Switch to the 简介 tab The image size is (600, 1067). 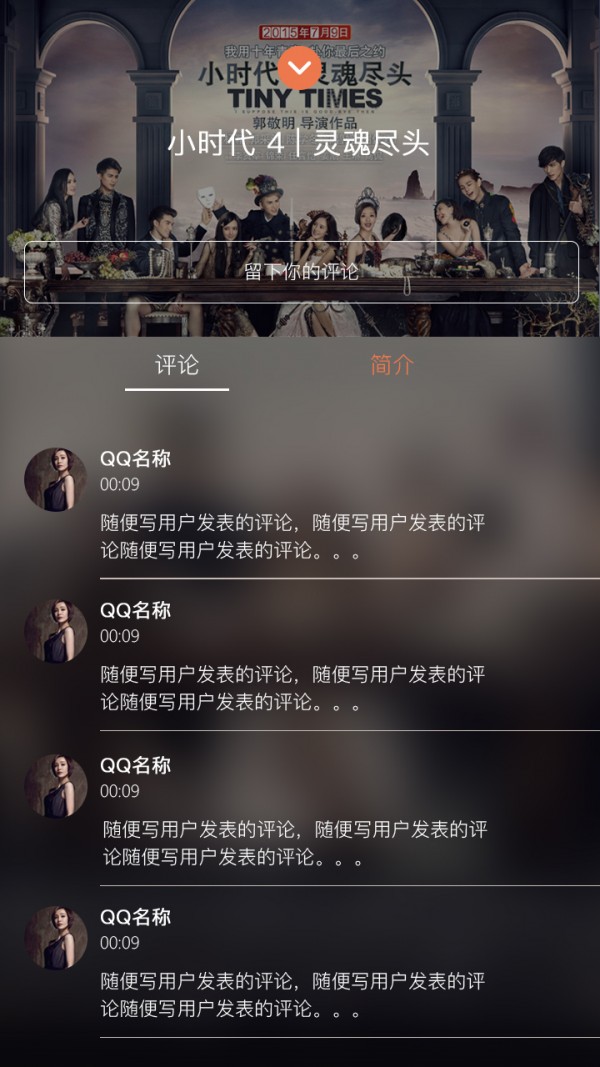point(391,365)
